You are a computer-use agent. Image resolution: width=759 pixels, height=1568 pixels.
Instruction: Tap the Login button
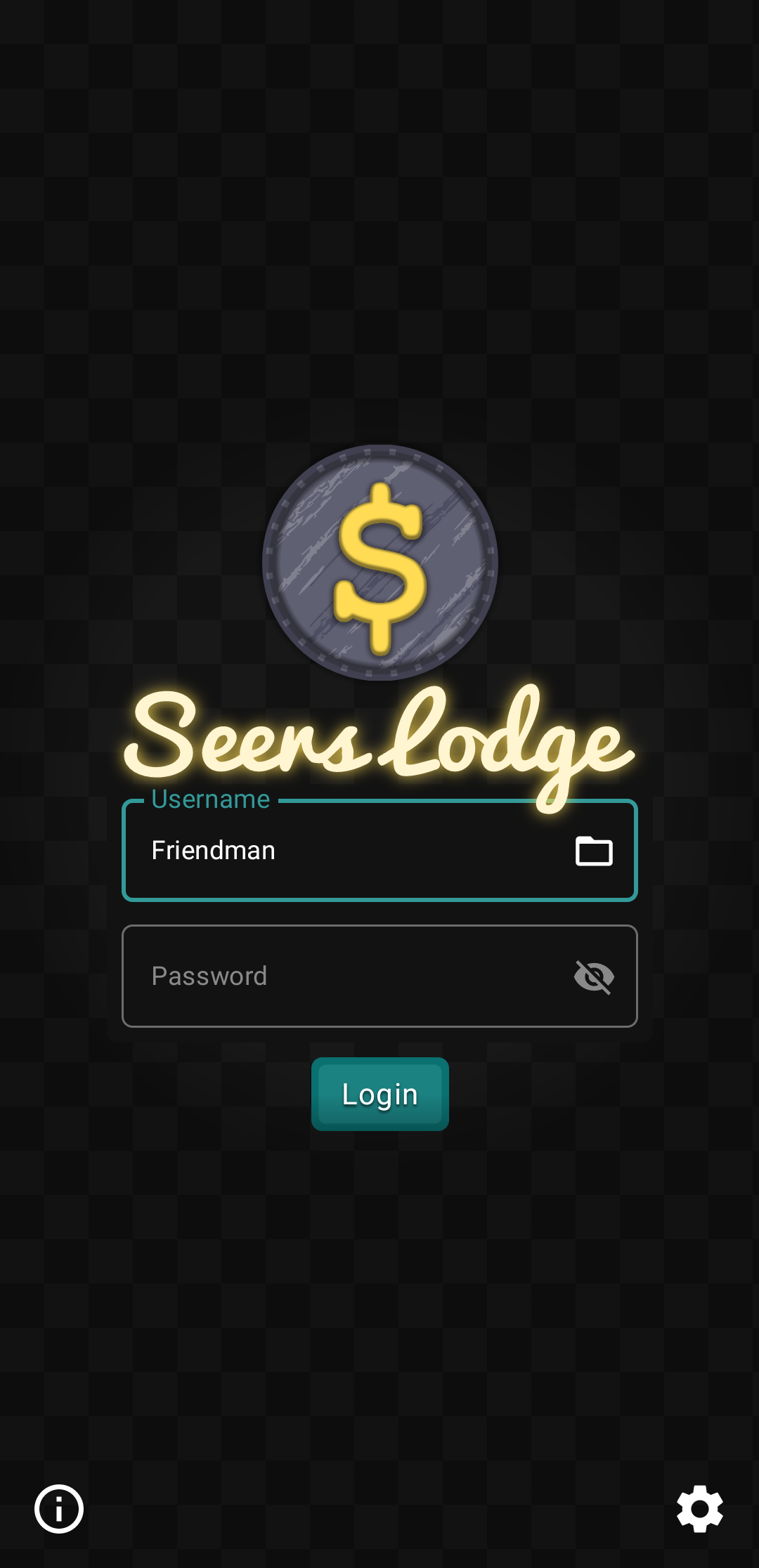(x=379, y=1094)
